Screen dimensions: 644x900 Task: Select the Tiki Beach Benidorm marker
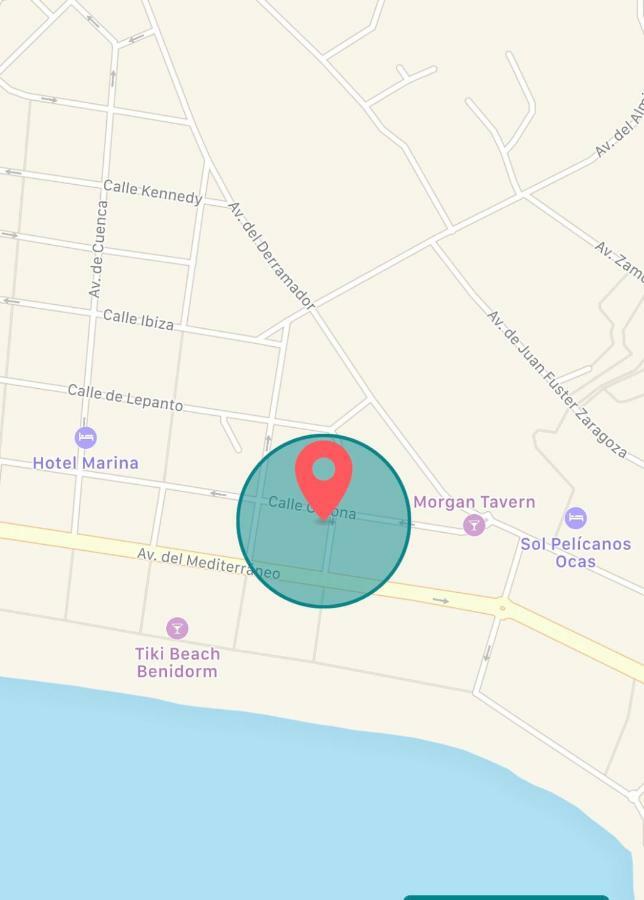[x=177, y=628]
